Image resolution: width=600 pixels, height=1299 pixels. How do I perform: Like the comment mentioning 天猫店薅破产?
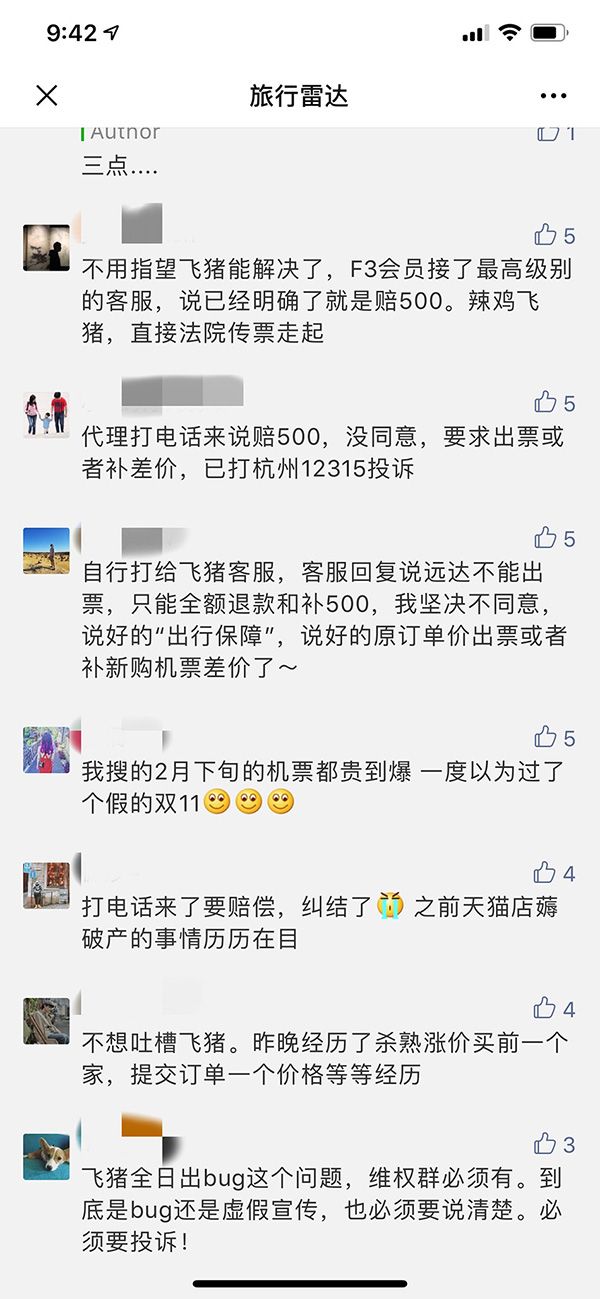[546, 873]
